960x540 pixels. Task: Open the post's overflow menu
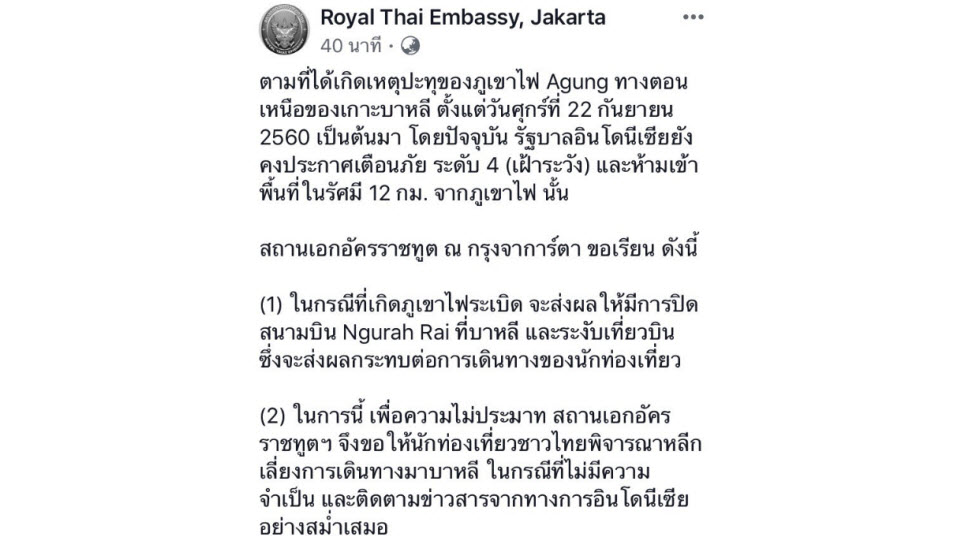pos(692,18)
